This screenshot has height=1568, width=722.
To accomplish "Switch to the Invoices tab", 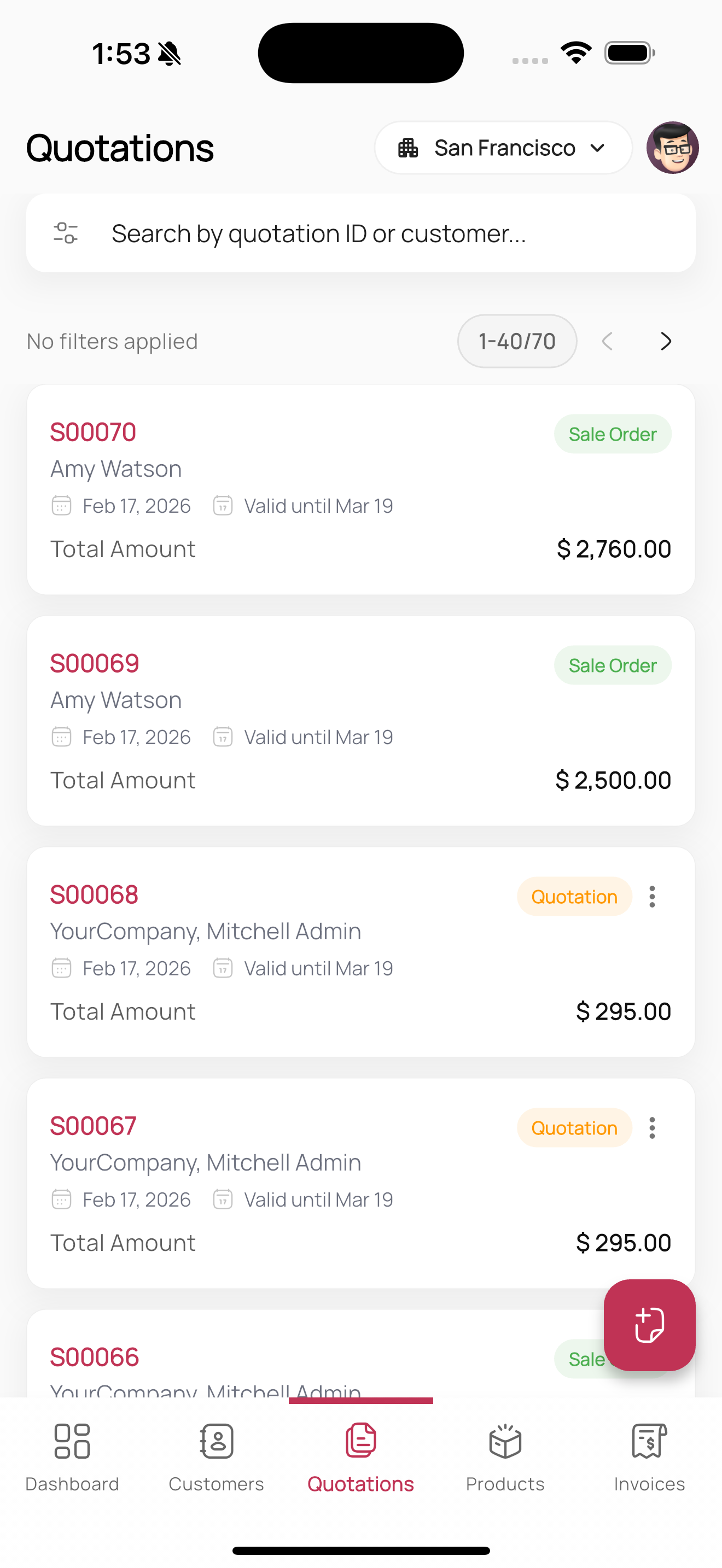I will 649,1457.
